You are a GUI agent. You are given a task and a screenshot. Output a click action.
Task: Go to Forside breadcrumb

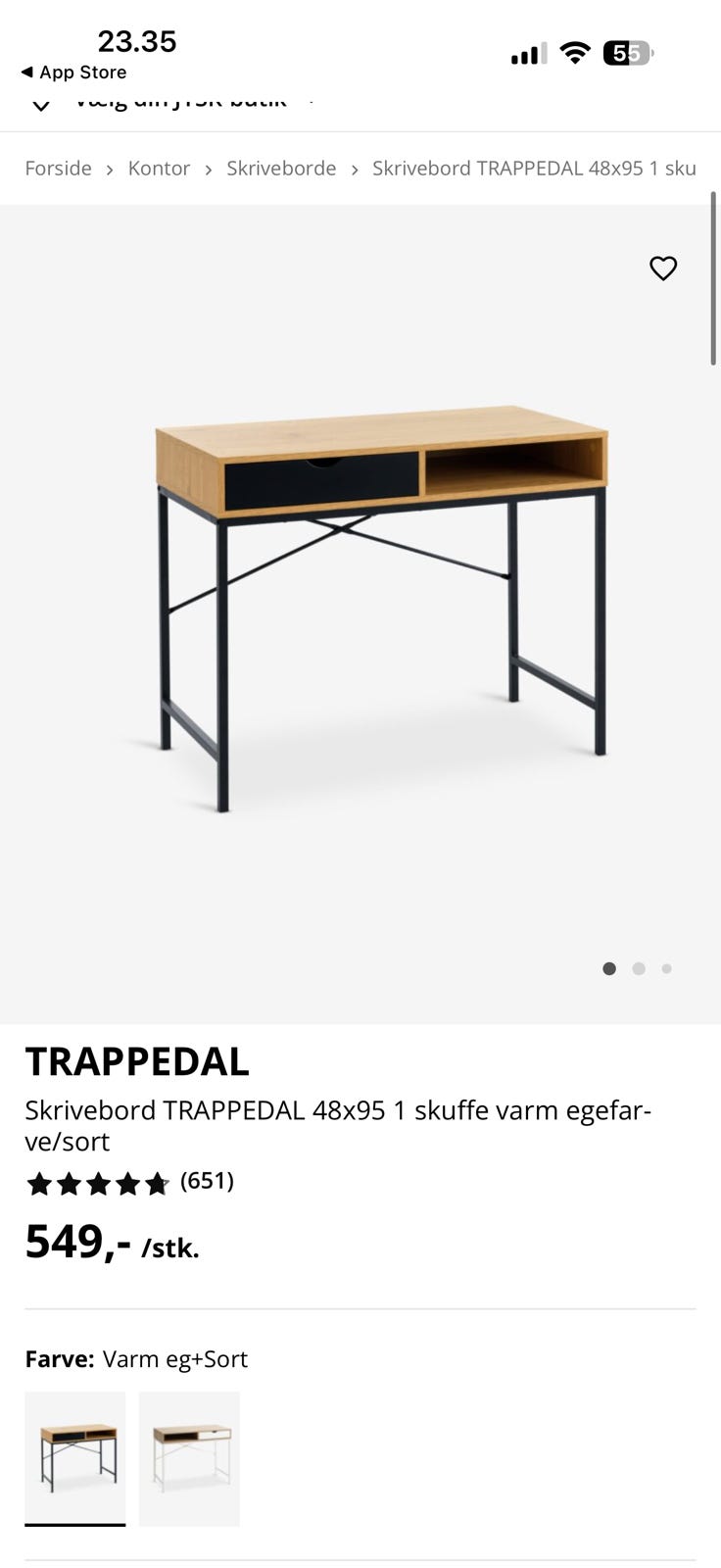pos(58,169)
